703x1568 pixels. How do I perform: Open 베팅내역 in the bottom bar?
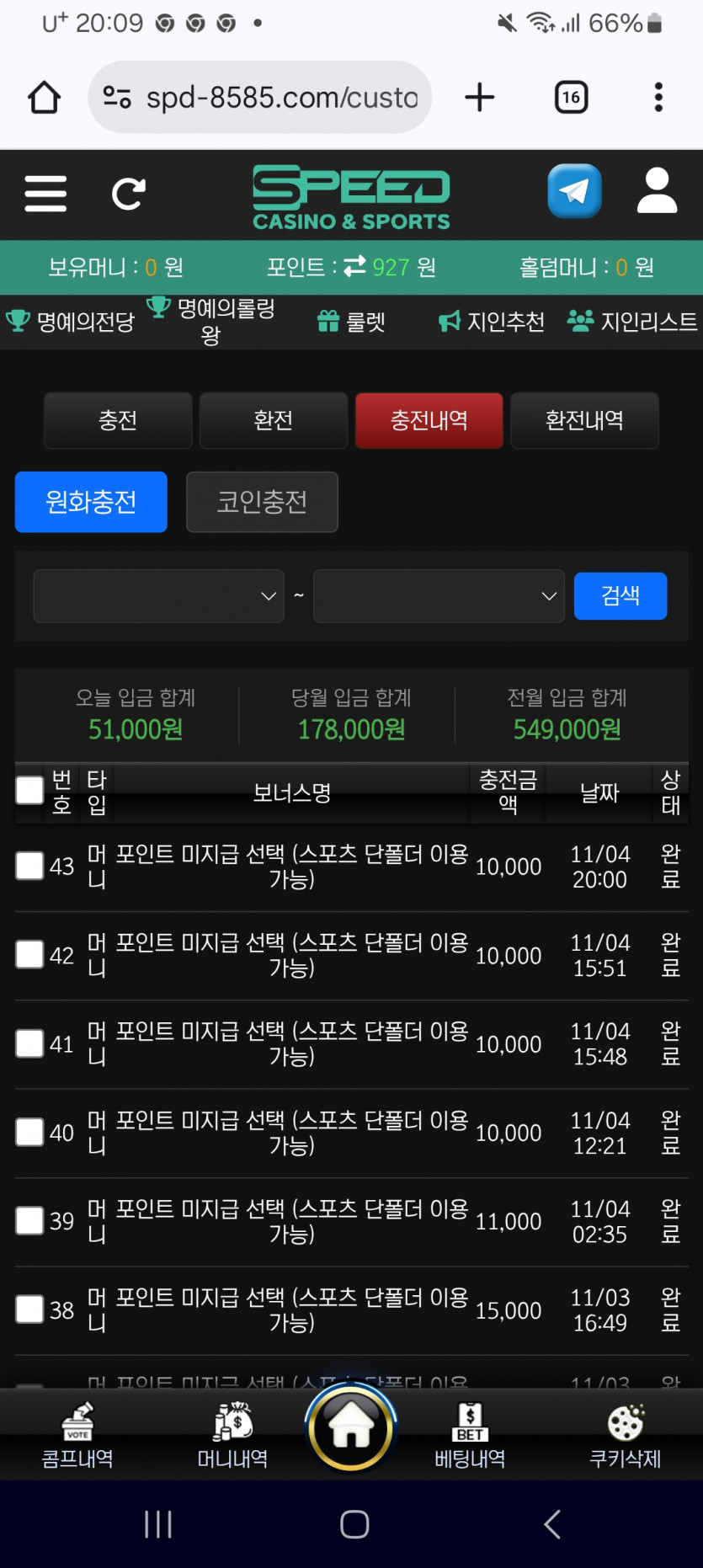[470, 1437]
